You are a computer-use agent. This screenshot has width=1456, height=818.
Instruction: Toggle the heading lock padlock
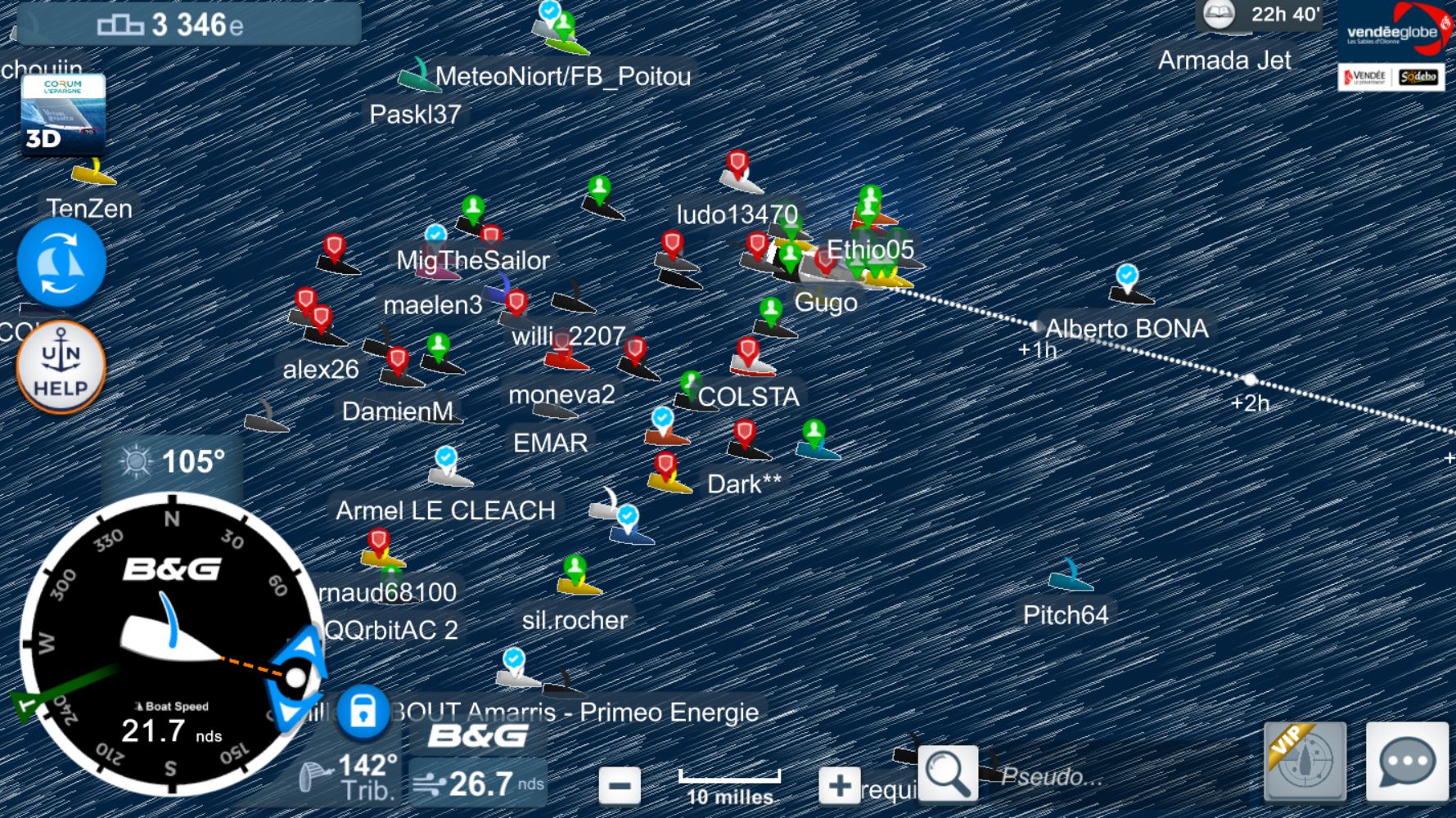(363, 712)
